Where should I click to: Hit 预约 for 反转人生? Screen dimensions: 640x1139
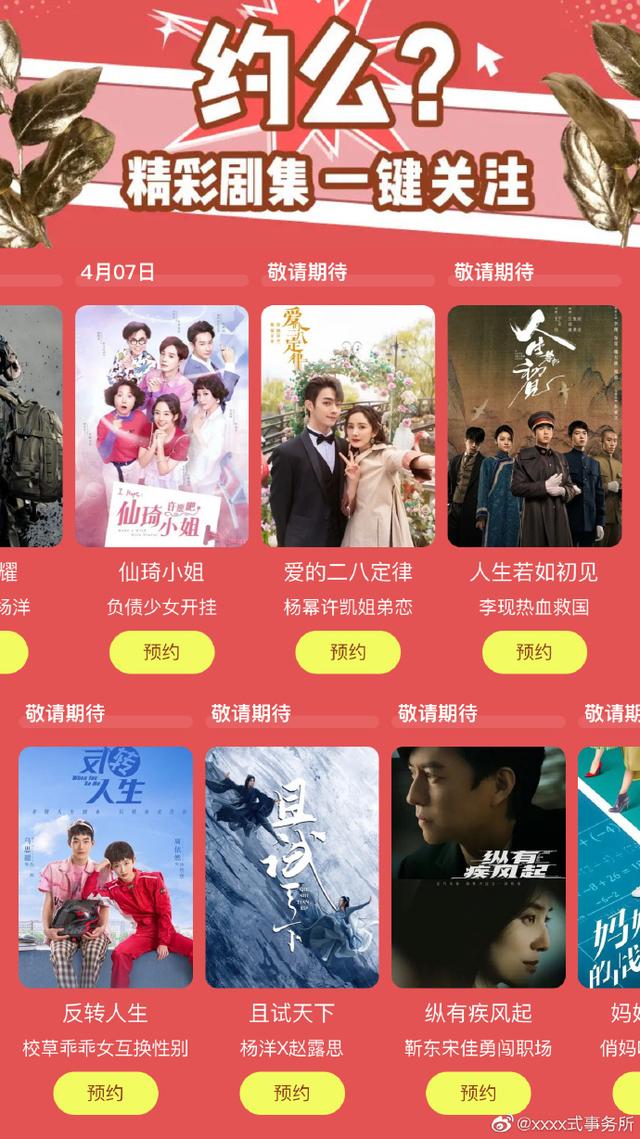(105, 1093)
